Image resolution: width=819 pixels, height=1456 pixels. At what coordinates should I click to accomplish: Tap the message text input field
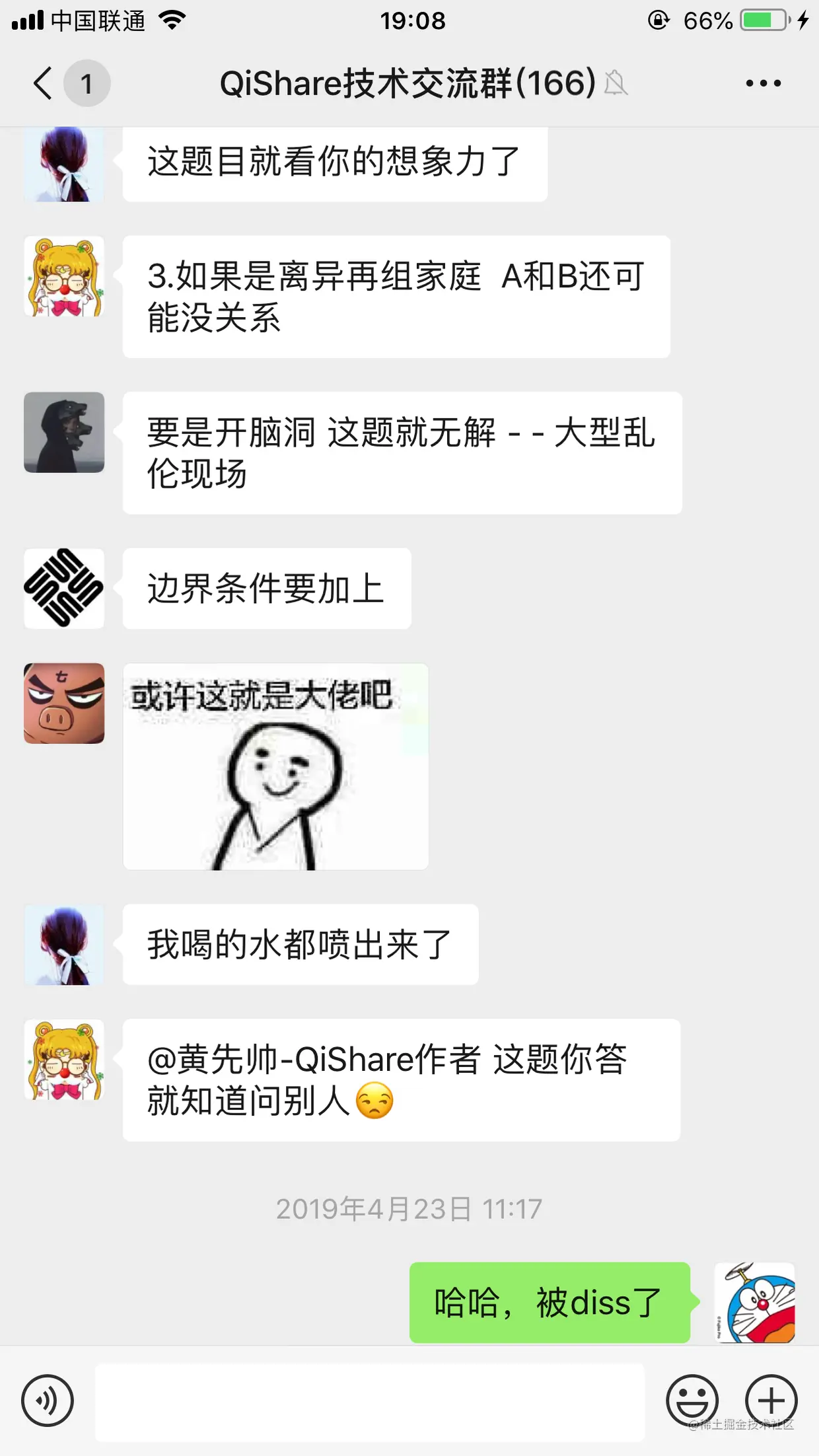click(370, 1401)
